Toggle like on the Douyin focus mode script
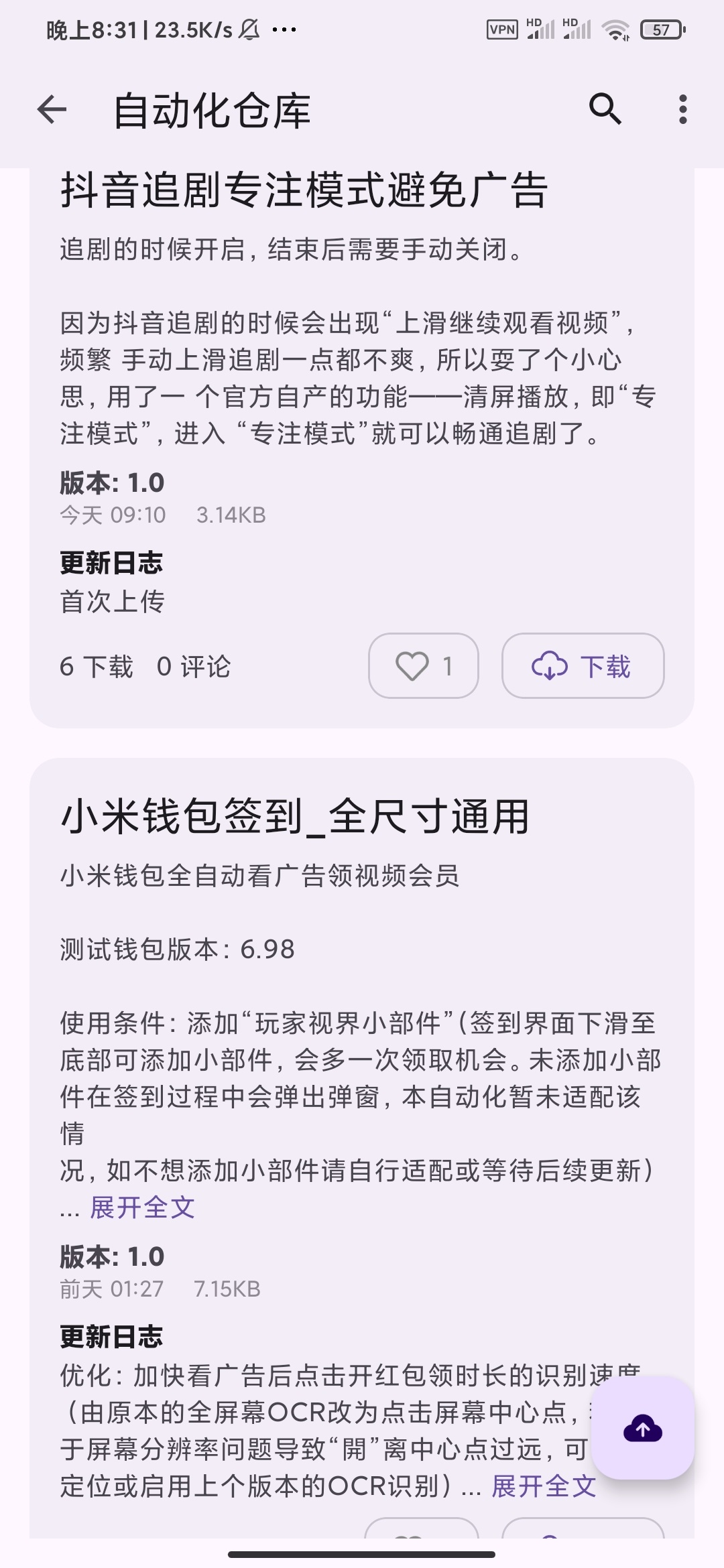The height and width of the screenshot is (1568, 724). pos(412,666)
